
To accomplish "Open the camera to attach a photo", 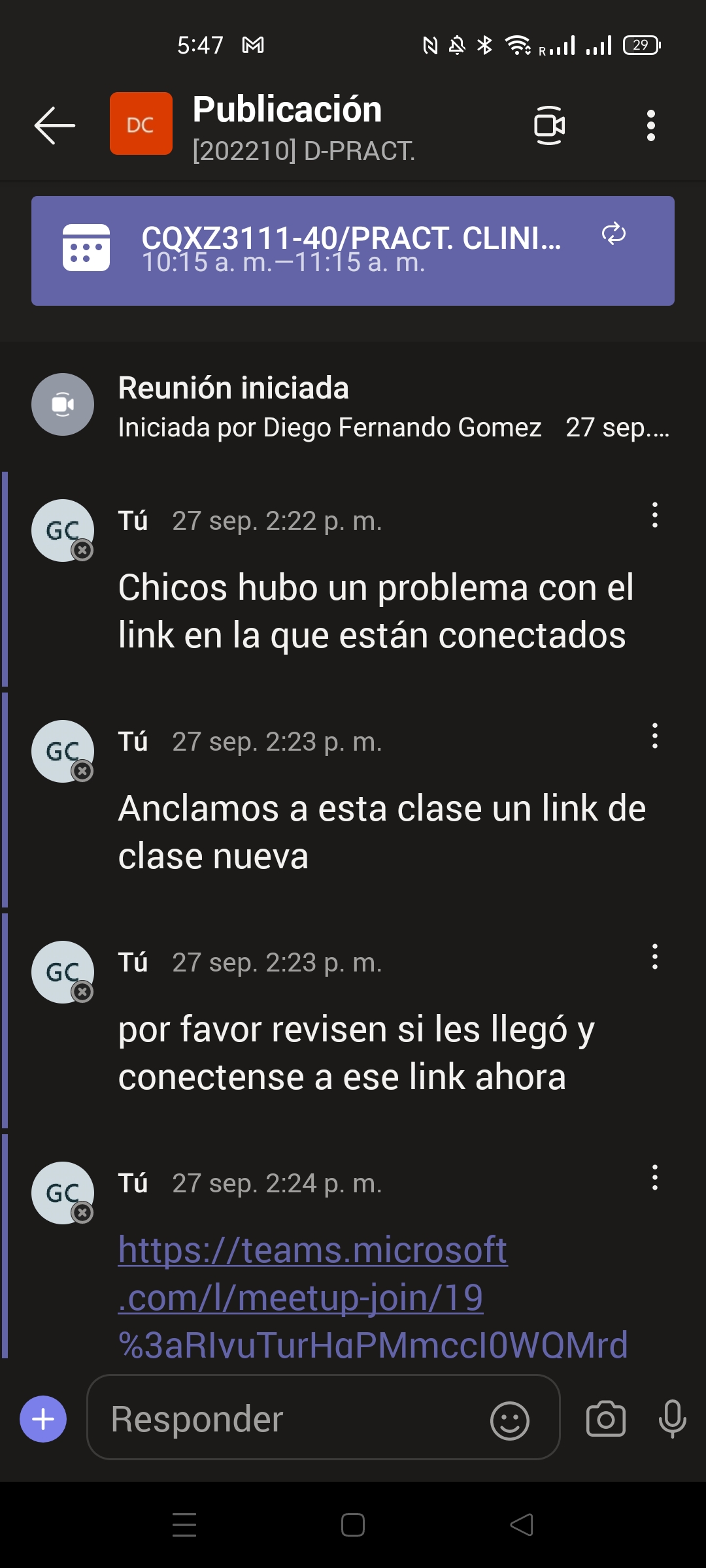I will [606, 1419].
